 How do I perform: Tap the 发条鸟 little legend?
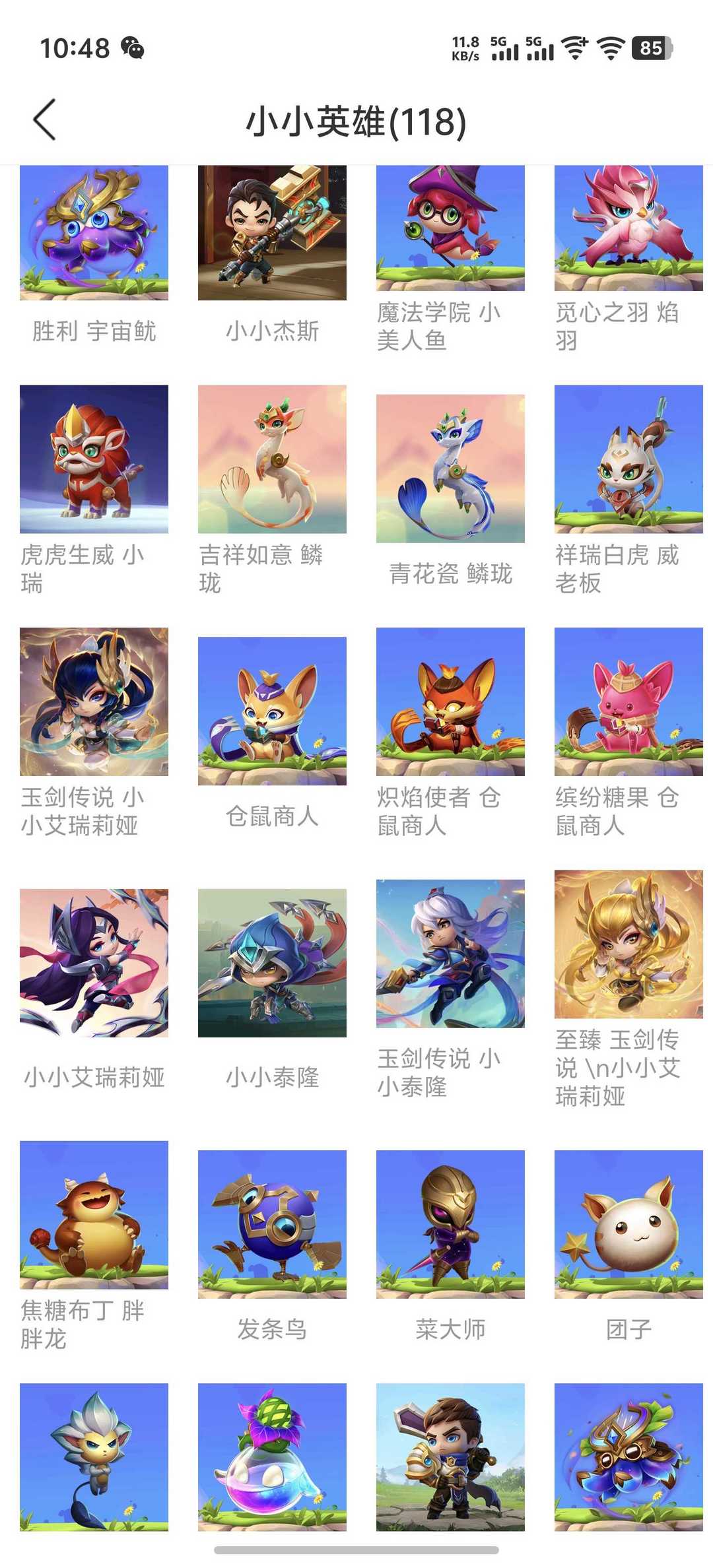point(272,1224)
